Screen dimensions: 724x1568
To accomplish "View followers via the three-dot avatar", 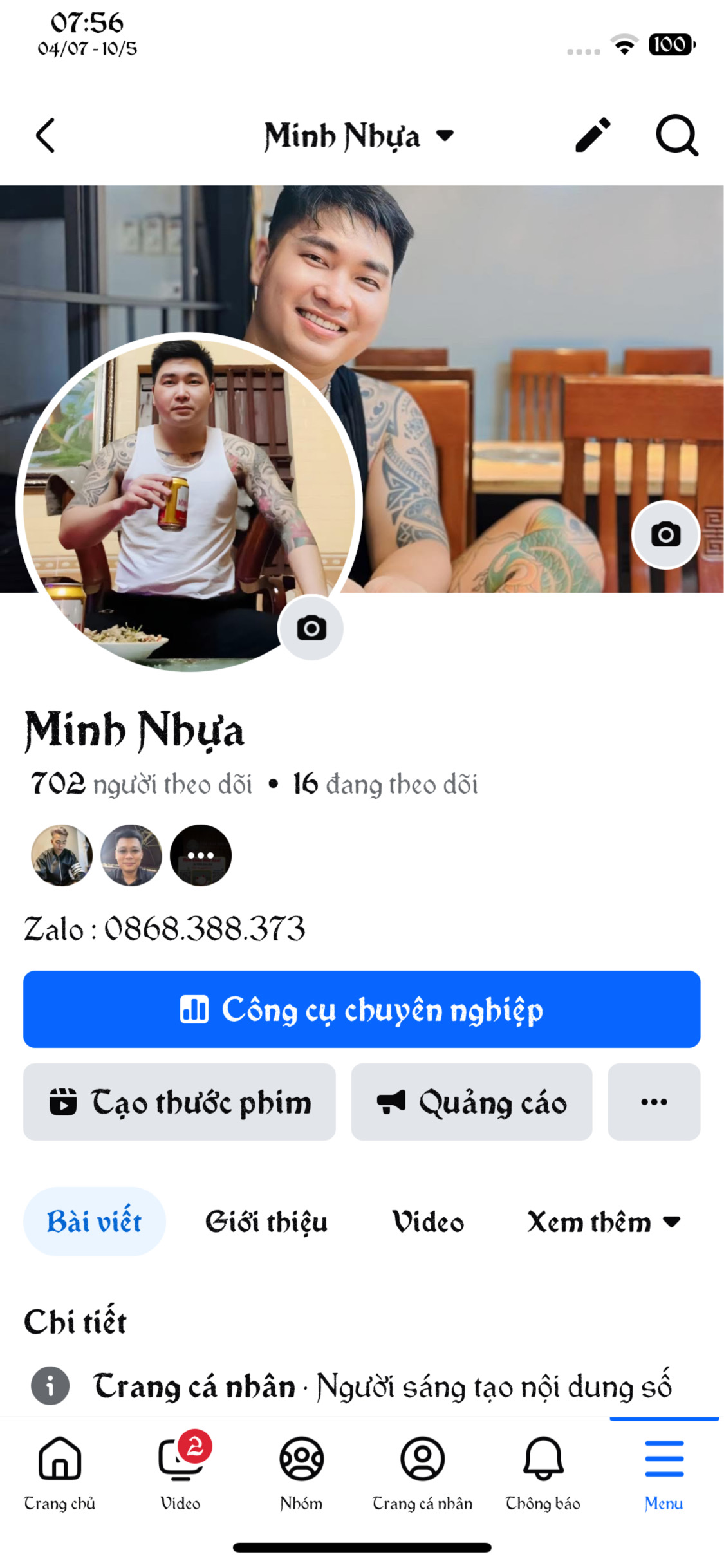I will [x=201, y=855].
